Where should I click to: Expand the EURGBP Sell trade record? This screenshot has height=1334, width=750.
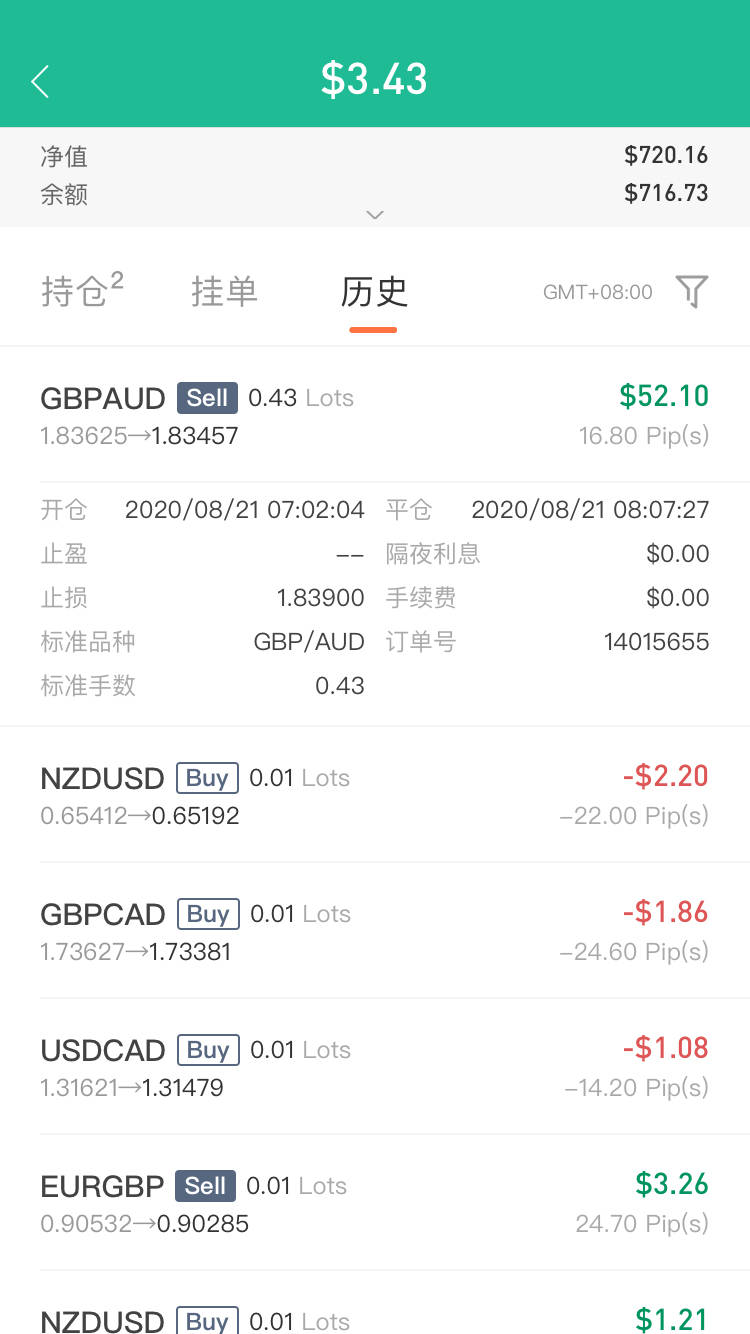point(375,1203)
